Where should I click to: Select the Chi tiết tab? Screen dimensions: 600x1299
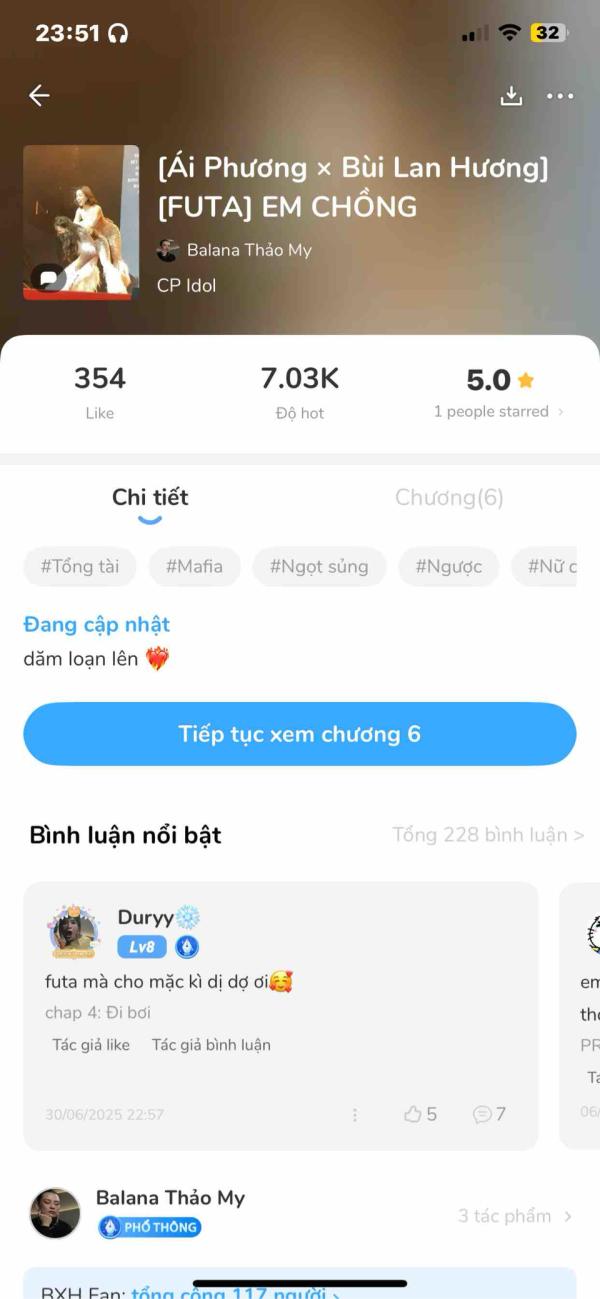click(150, 498)
